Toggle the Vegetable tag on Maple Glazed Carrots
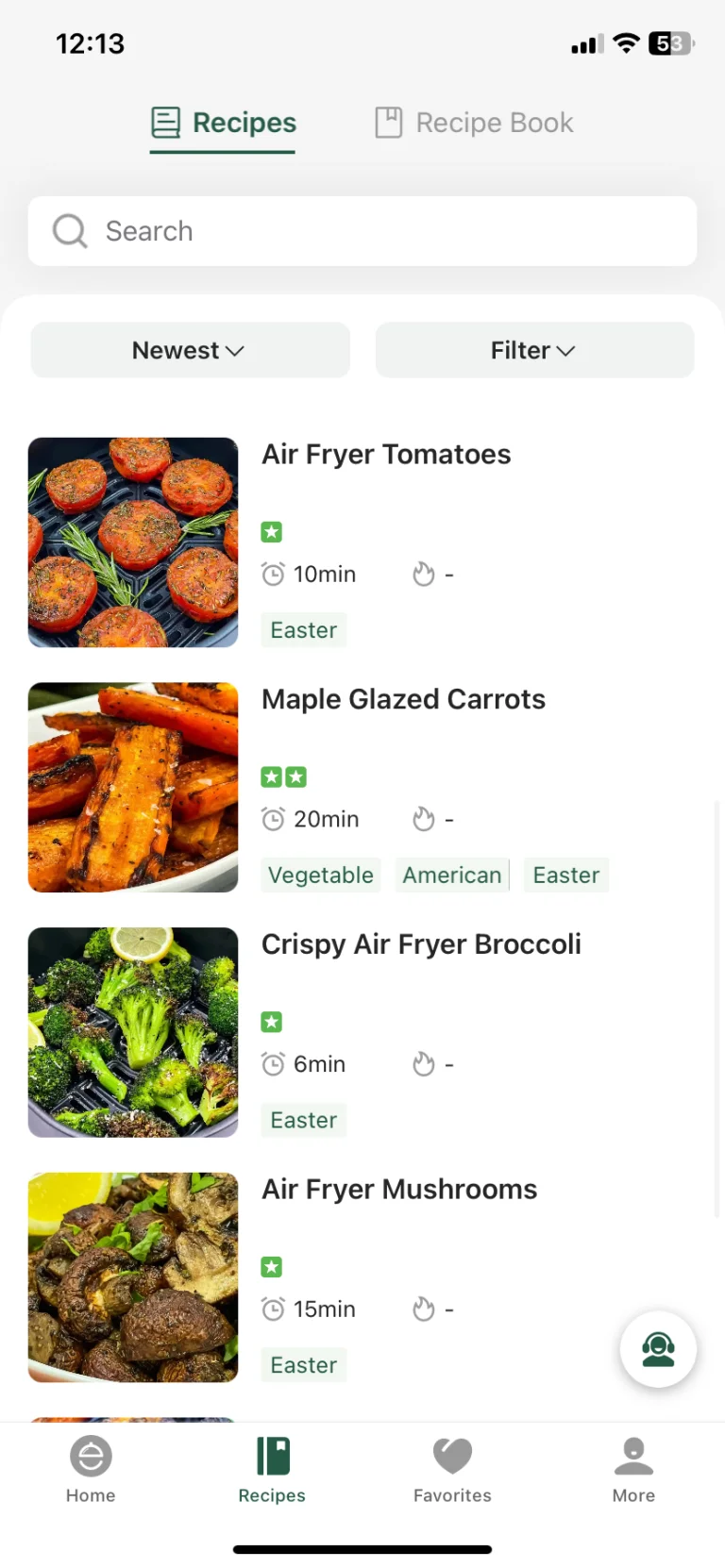This screenshot has width=725, height=1568. 320,875
